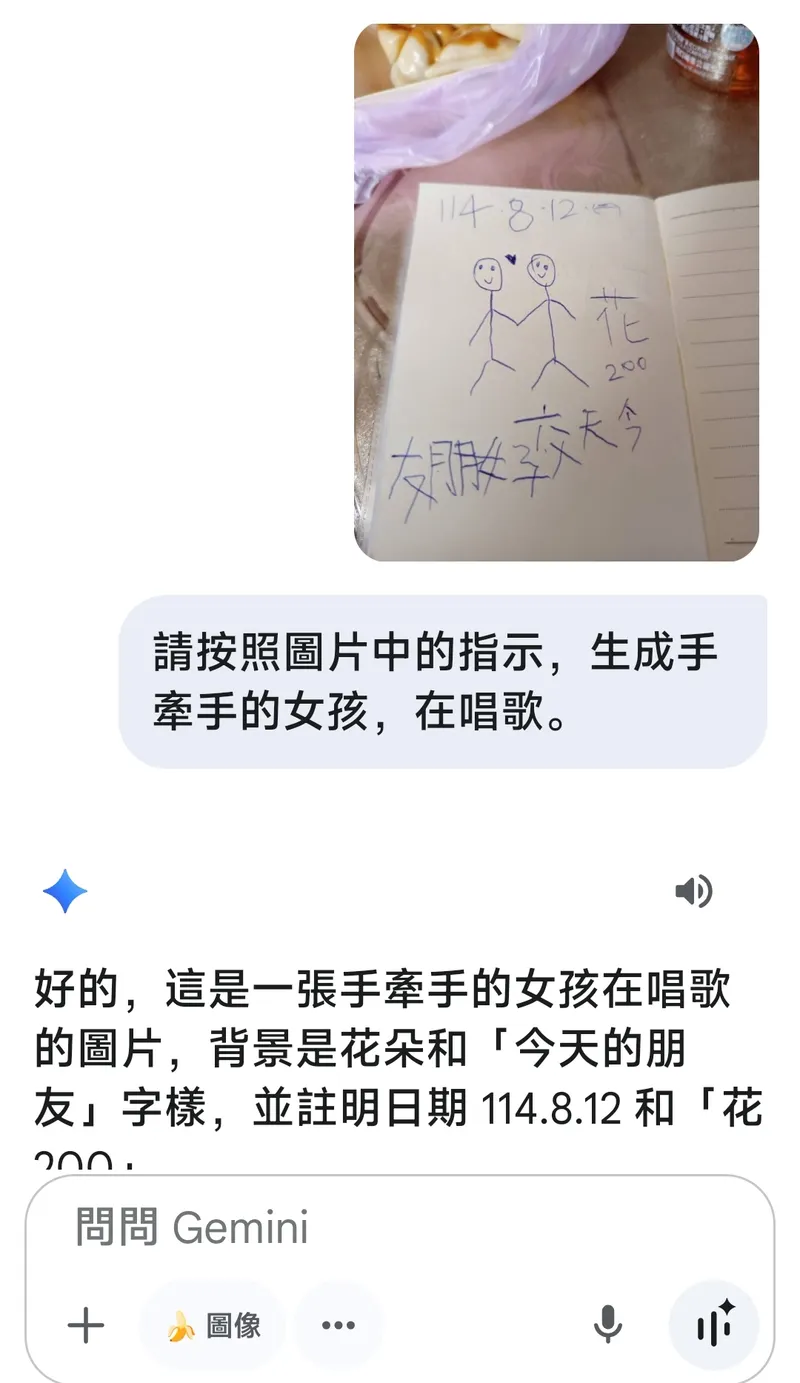
Task: Start voice input with the microphone
Action: (x=607, y=1326)
